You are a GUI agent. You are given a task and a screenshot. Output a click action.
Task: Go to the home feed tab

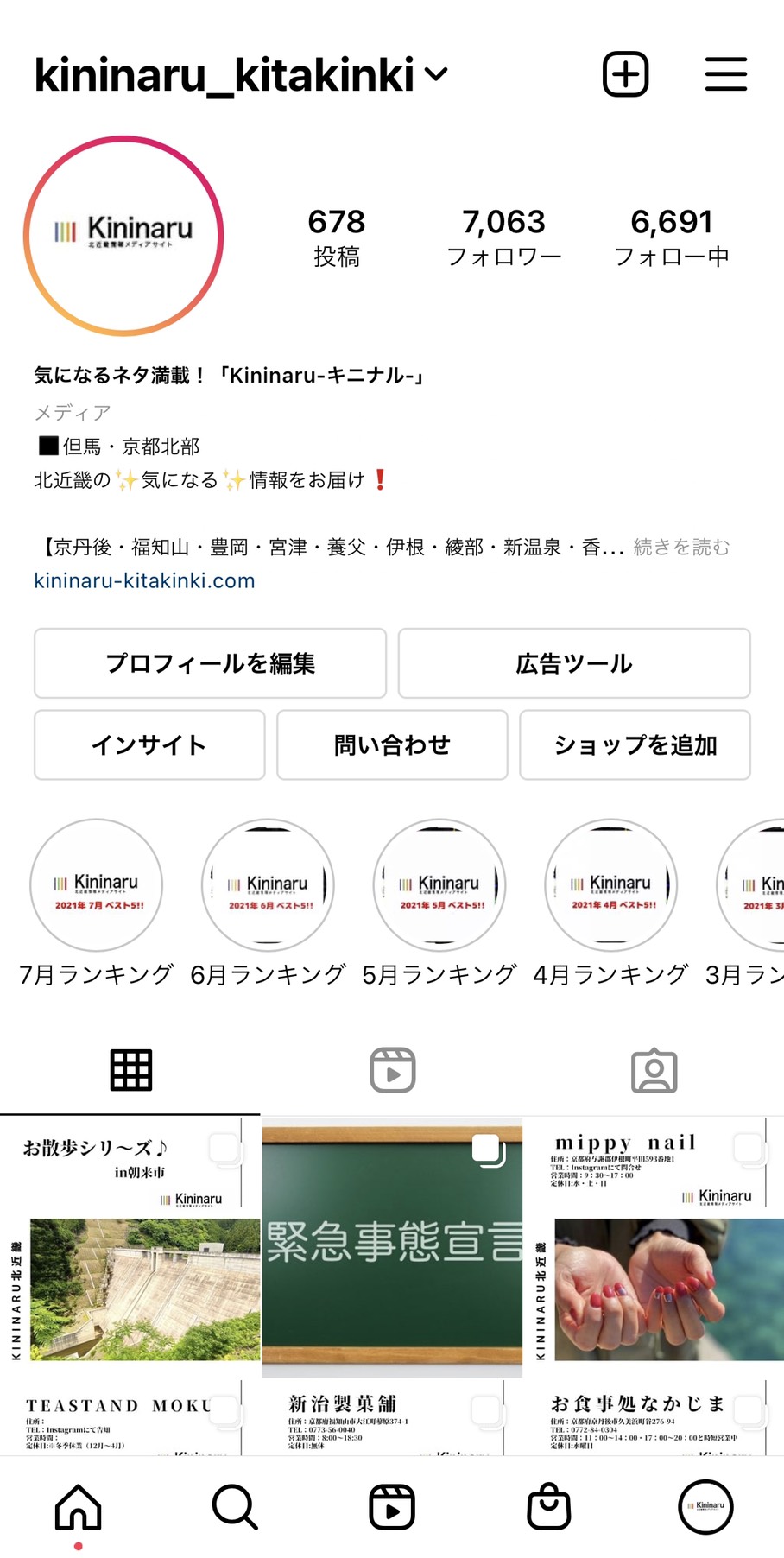[79, 1507]
